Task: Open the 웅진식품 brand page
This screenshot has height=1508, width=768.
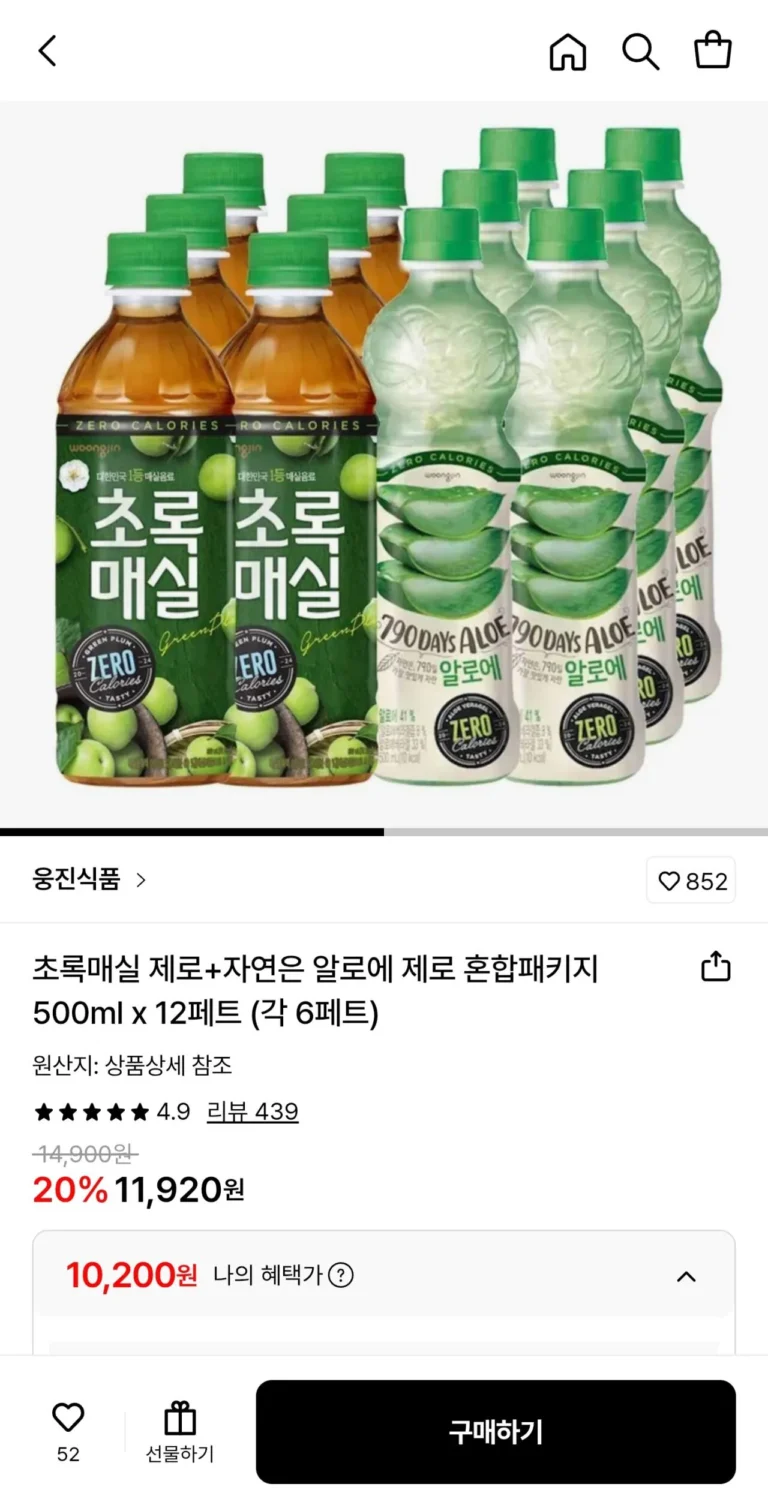Action: click(x=90, y=880)
